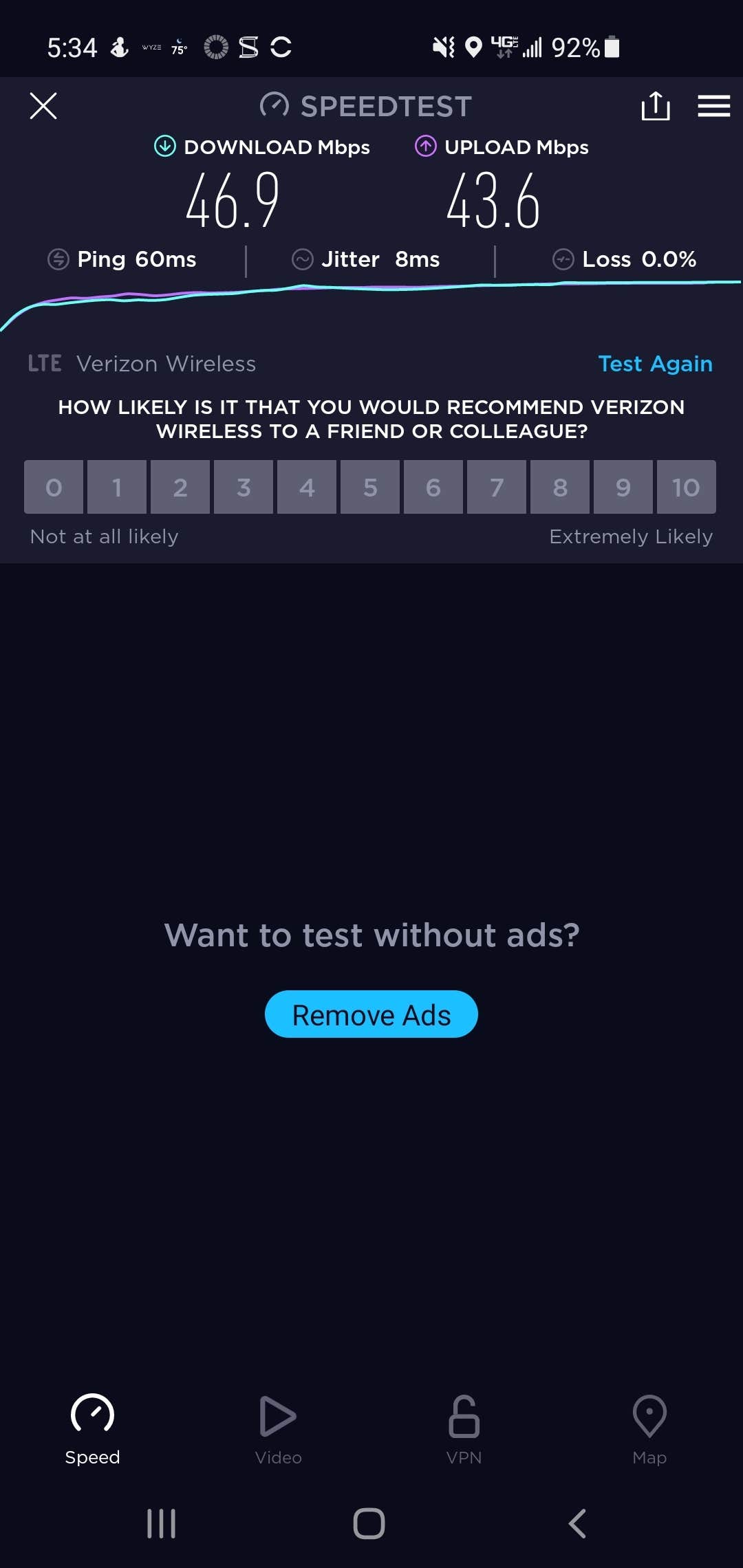Select rating 6 for recommendation
Image resolution: width=743 pixels, height=1568 pixels.
pyautogui.click(x=433, y=487)
